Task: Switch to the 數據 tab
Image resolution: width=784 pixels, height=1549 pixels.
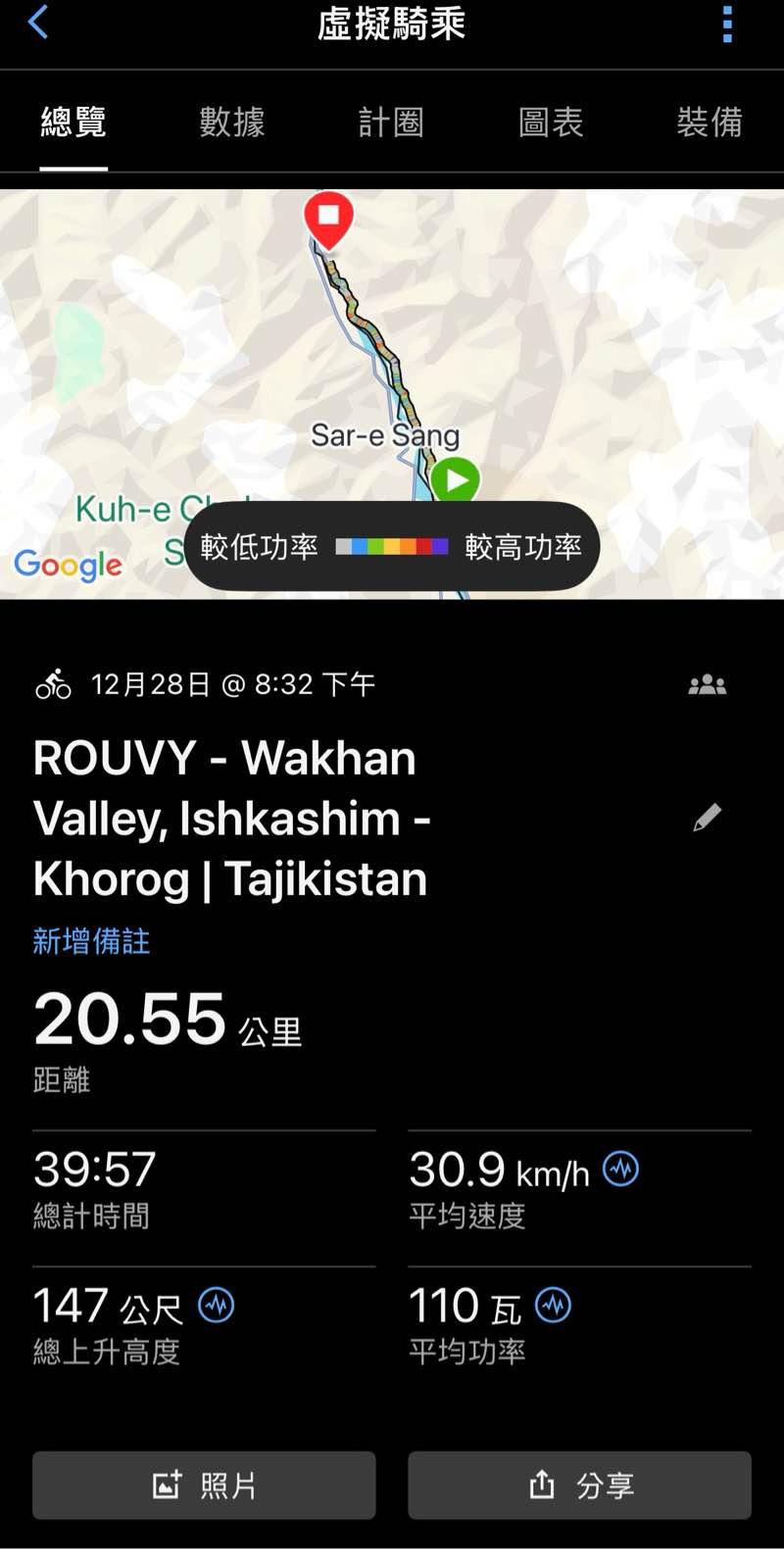Action: coord(232,123)
